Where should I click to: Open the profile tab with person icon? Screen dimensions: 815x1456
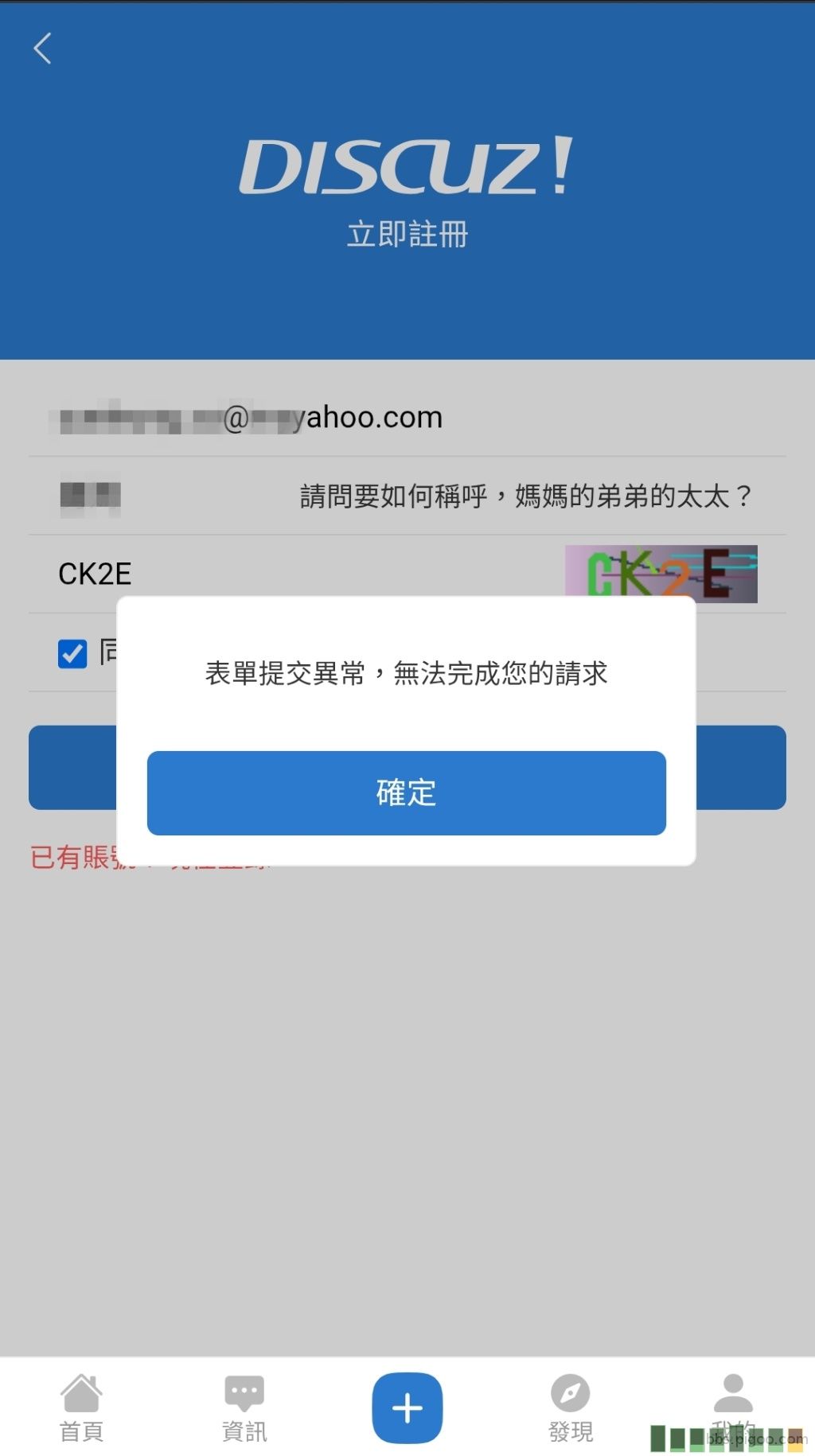(733, 1399)
